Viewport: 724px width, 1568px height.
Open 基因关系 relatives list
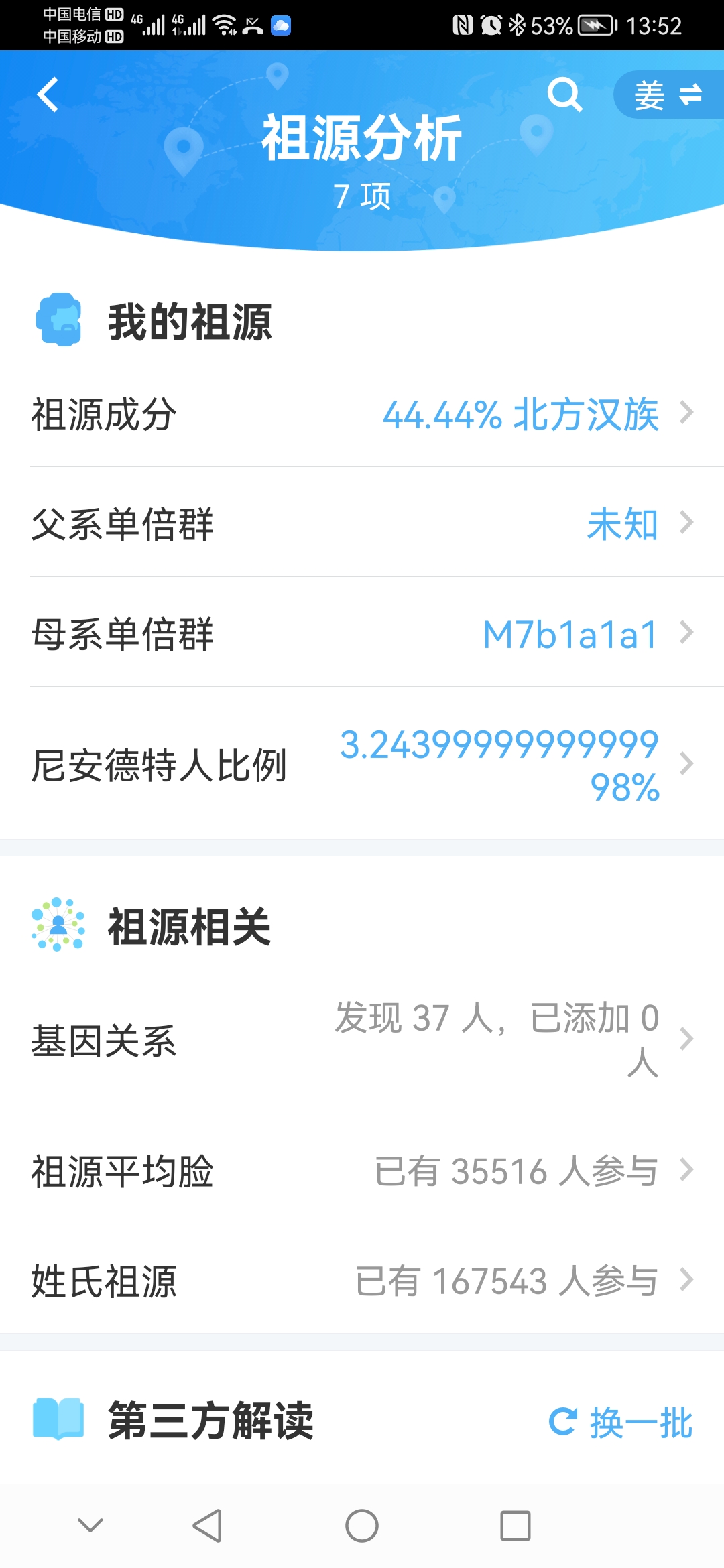pos(362,1039)
